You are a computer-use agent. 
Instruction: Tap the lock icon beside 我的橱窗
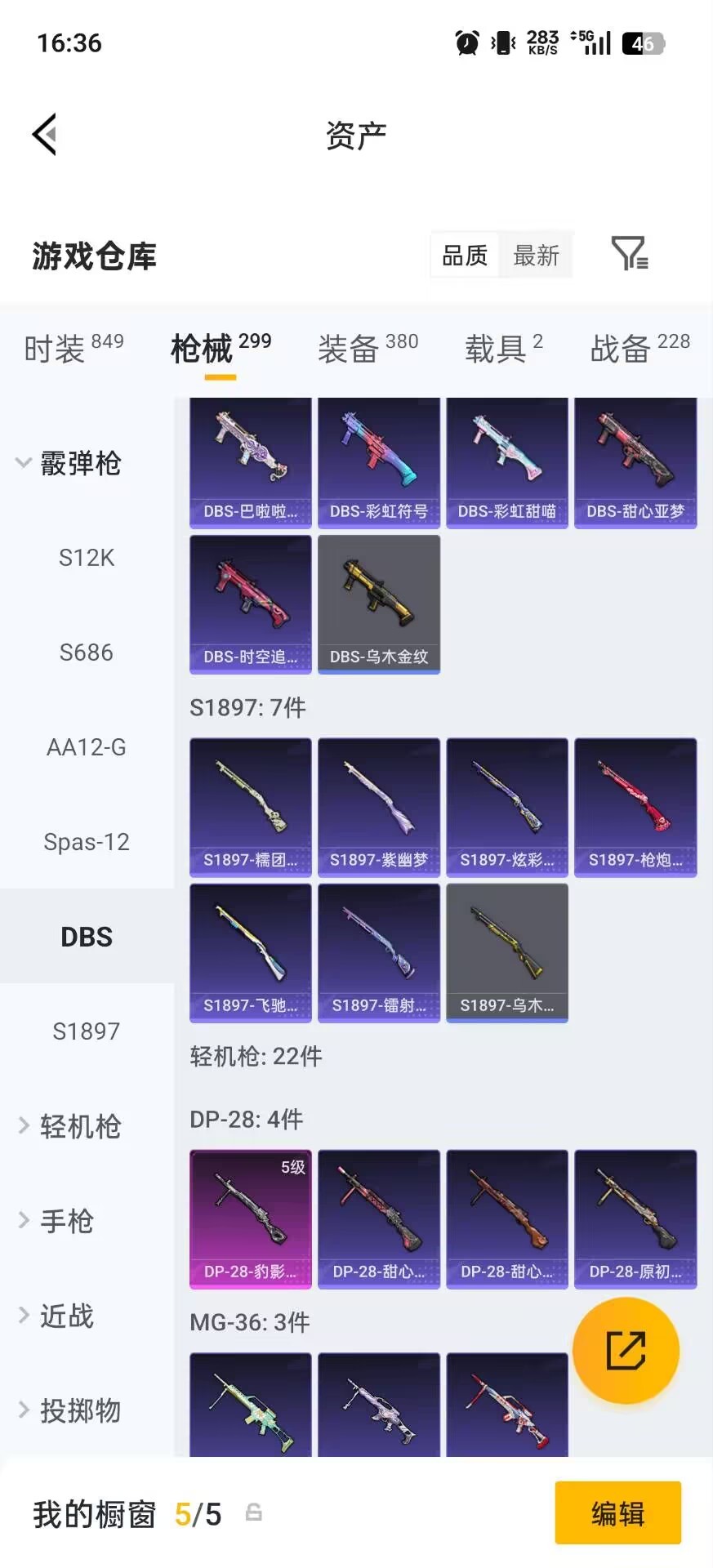[253, 1513]
